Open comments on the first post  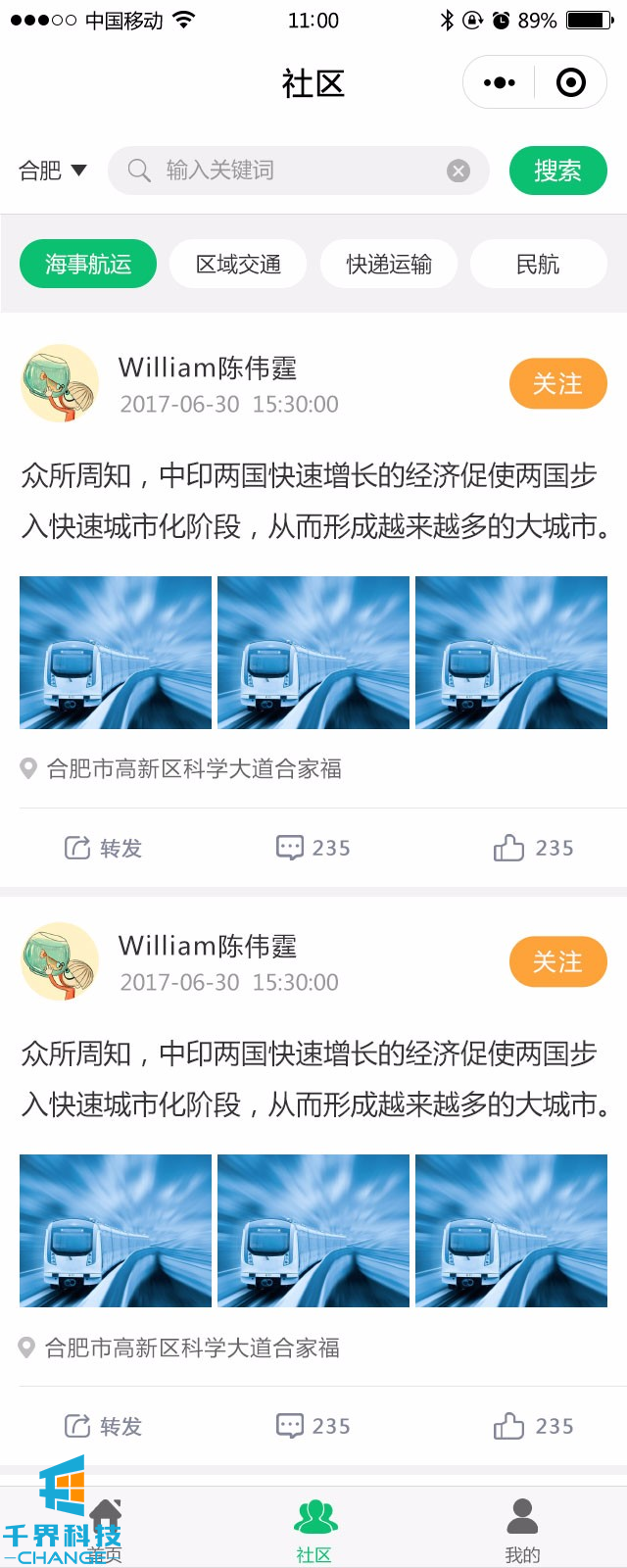point(313,848)
